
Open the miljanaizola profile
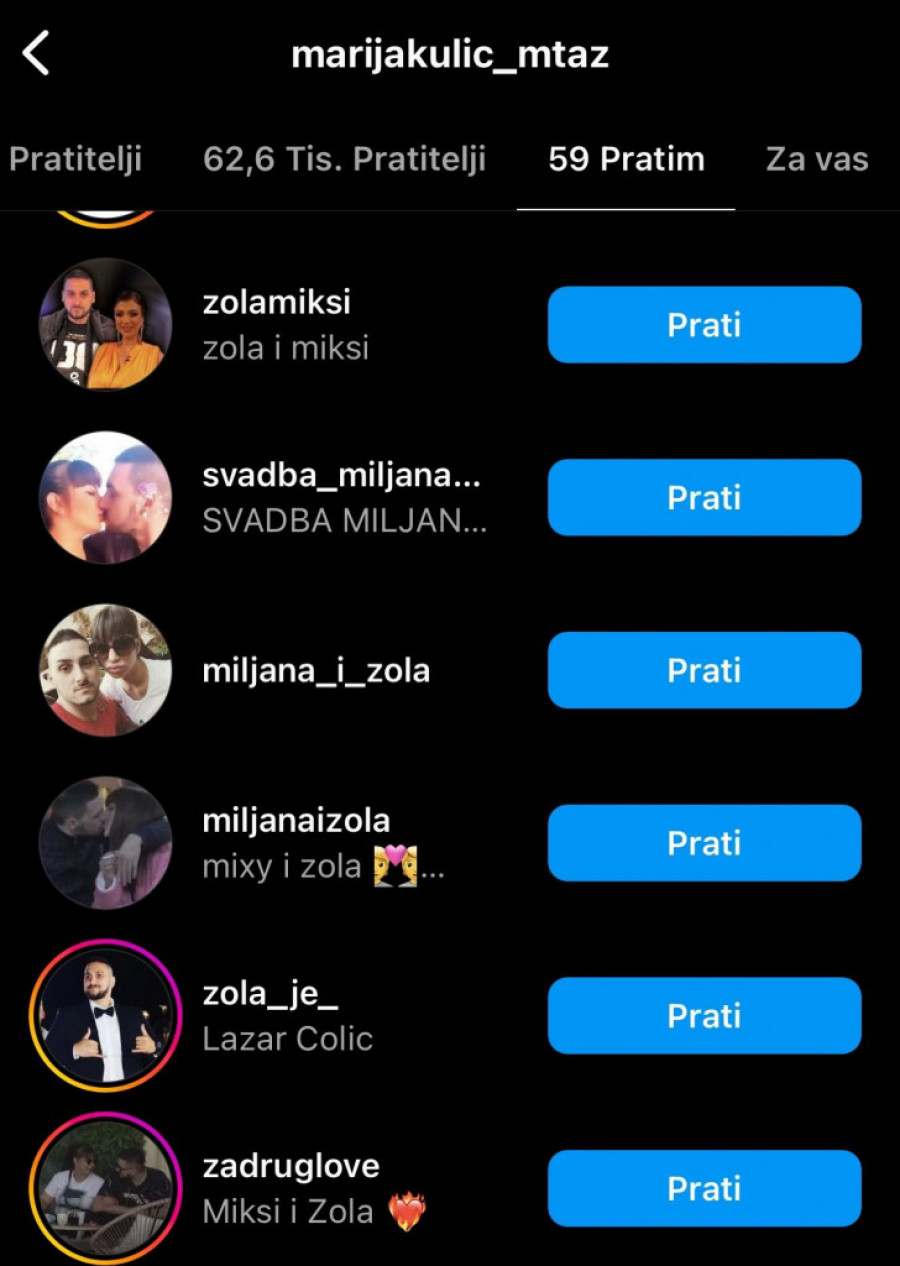point(296,821)
